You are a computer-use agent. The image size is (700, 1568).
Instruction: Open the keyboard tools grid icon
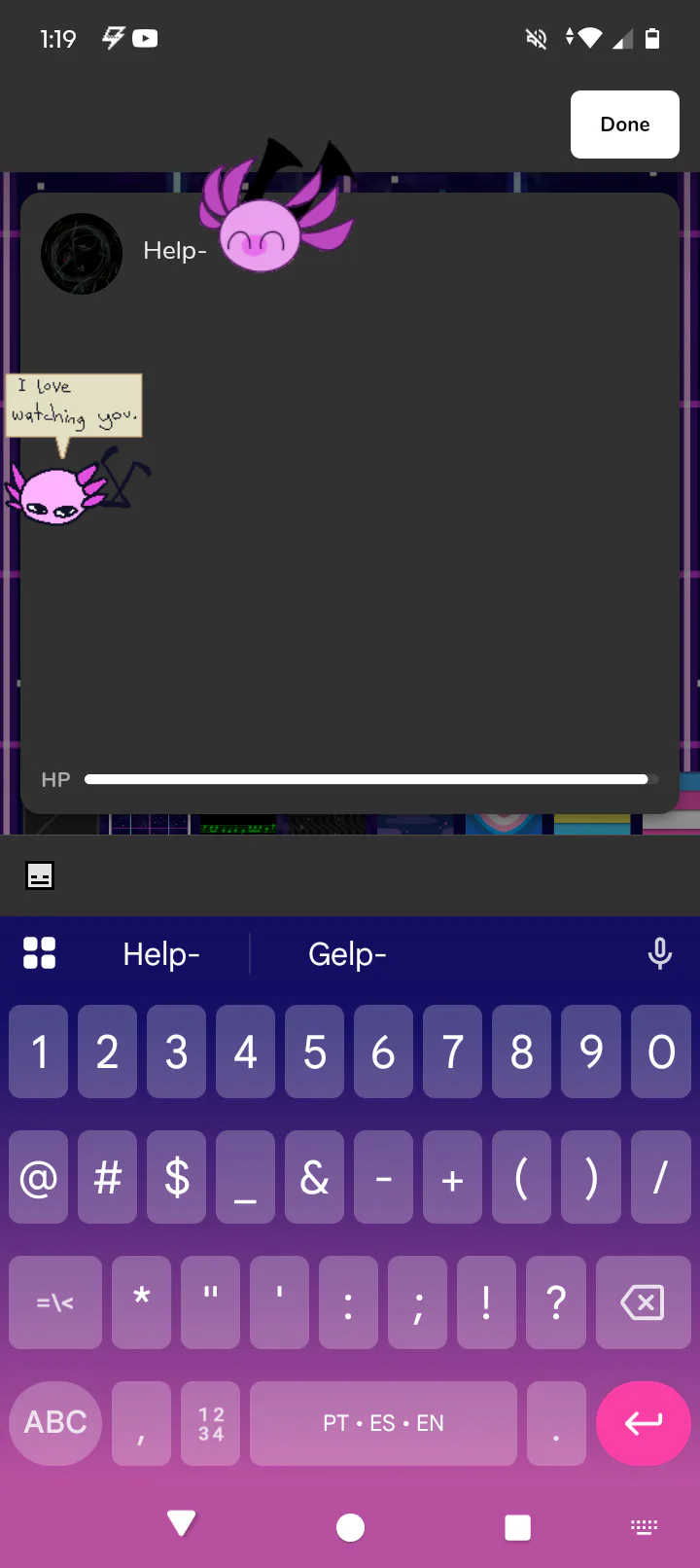[39, 953]
